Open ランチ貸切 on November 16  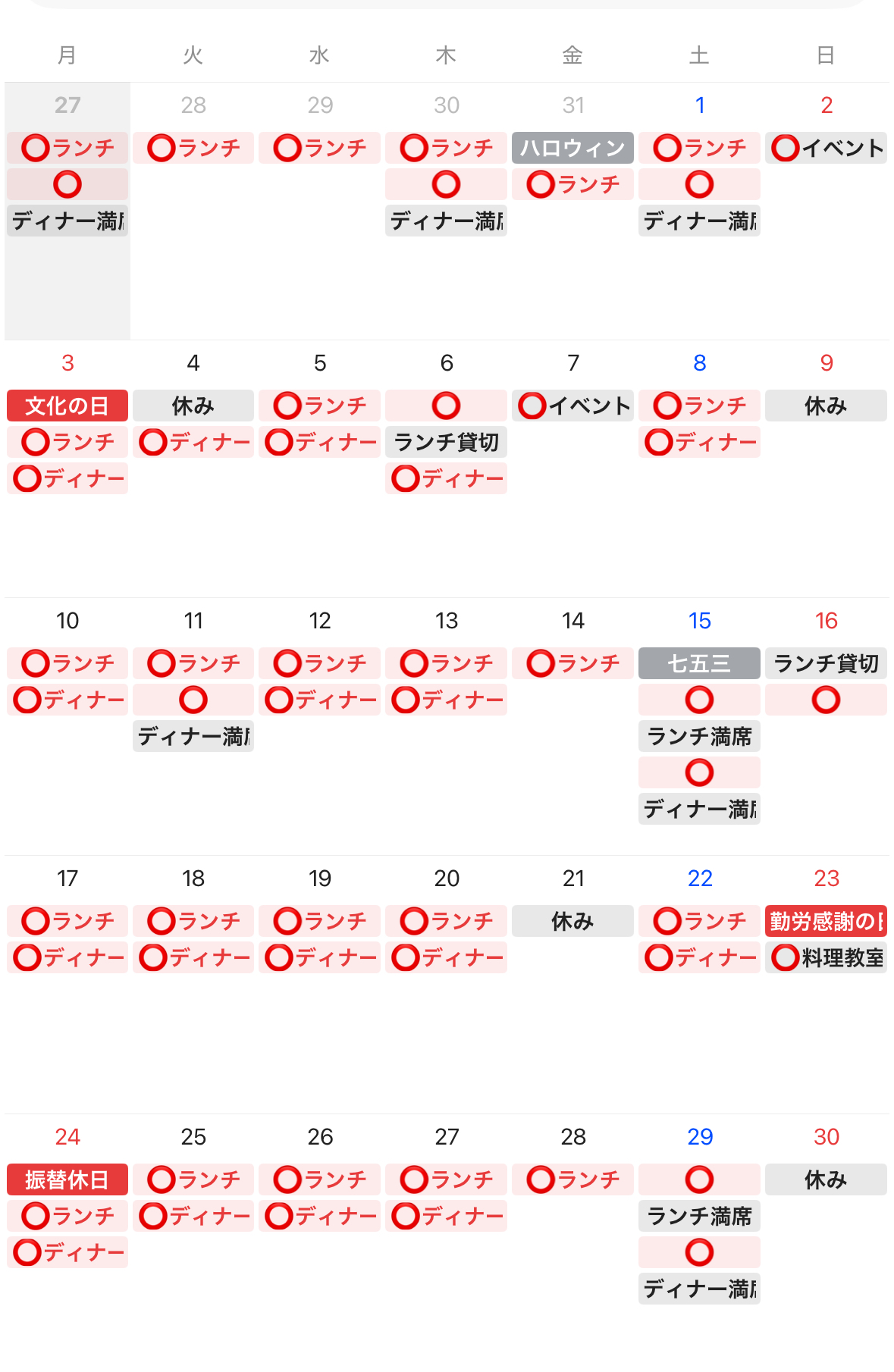click(x=826, y=663)
